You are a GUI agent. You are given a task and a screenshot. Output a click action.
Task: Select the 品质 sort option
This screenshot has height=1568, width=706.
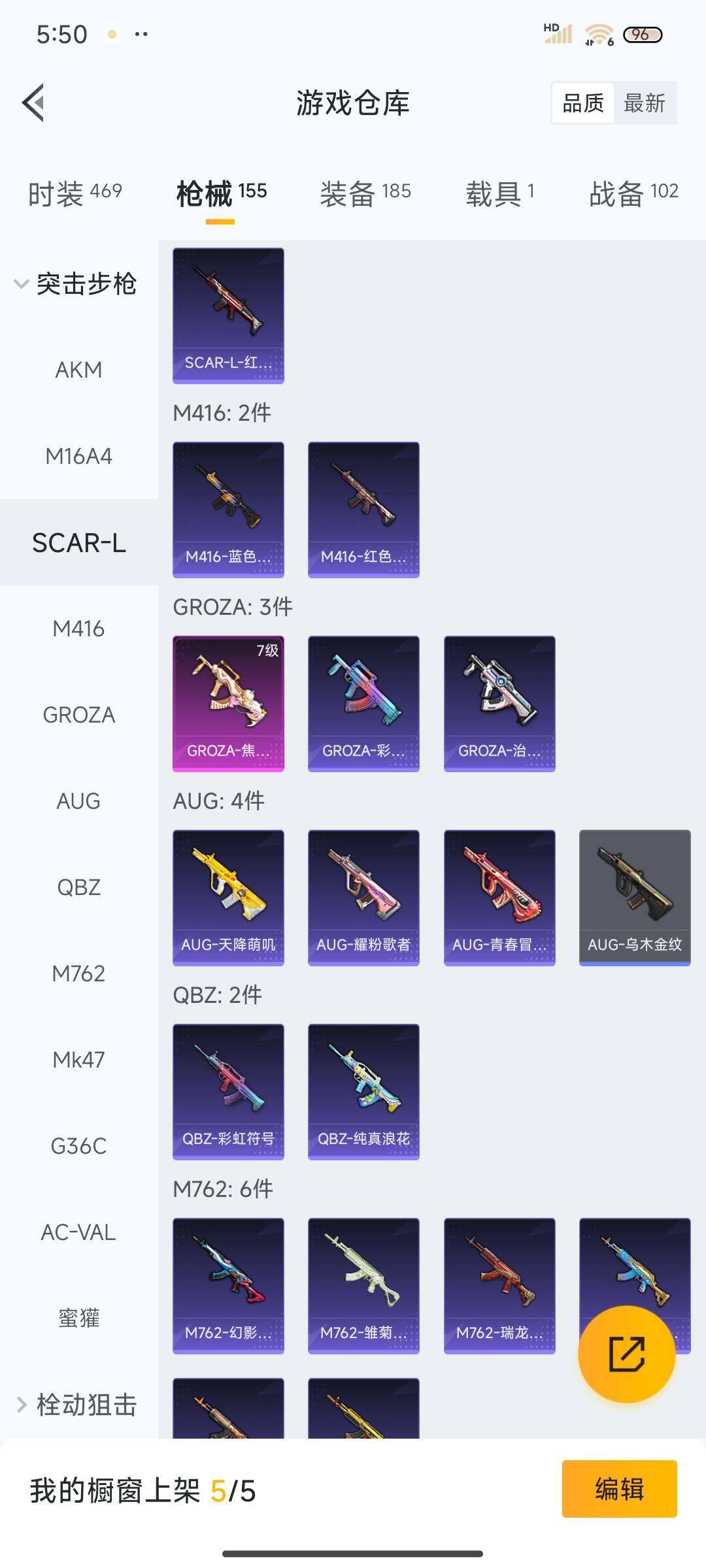tap(583, 103)
